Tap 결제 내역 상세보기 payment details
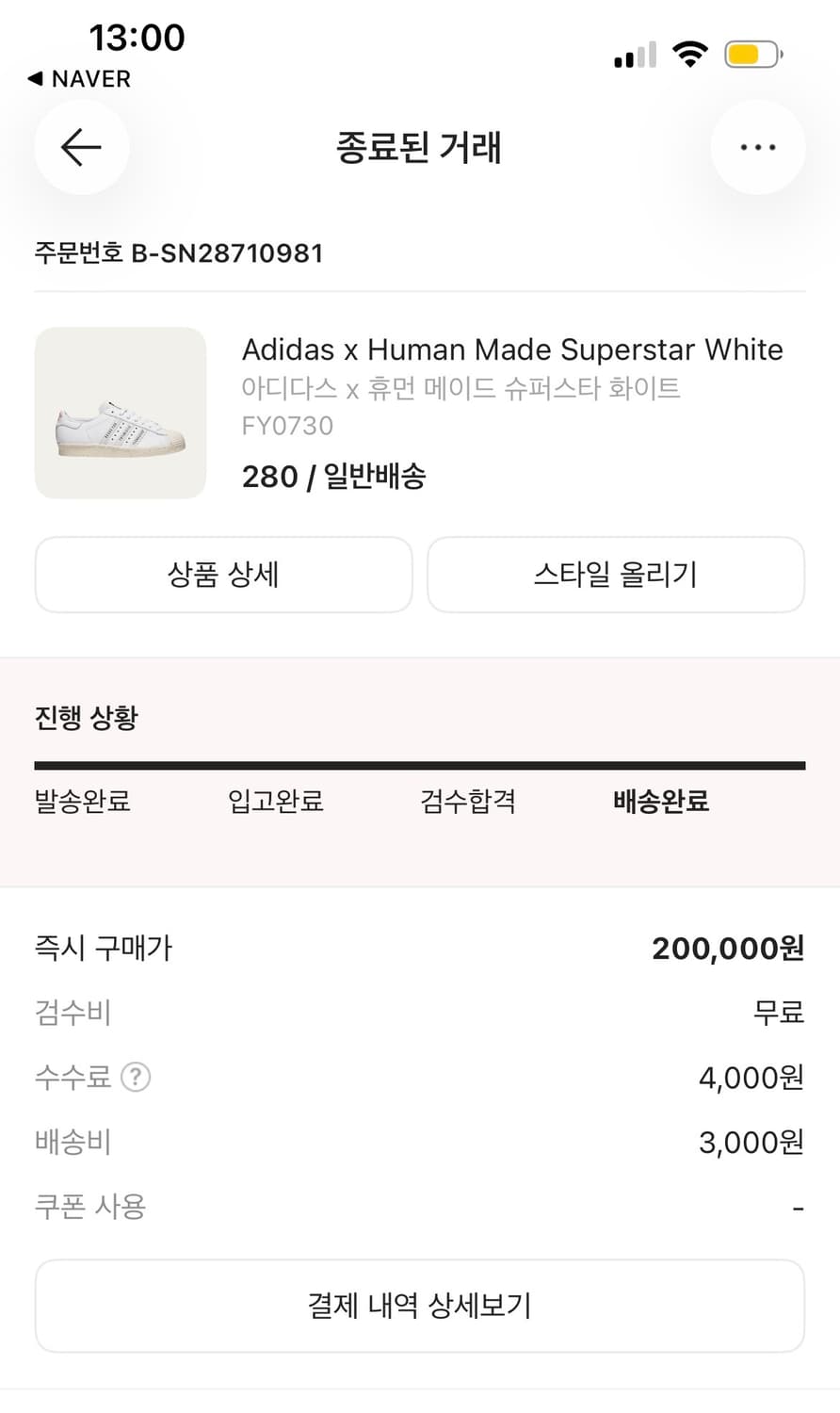Screen dimensions: 840x1413 (419, 1306)
